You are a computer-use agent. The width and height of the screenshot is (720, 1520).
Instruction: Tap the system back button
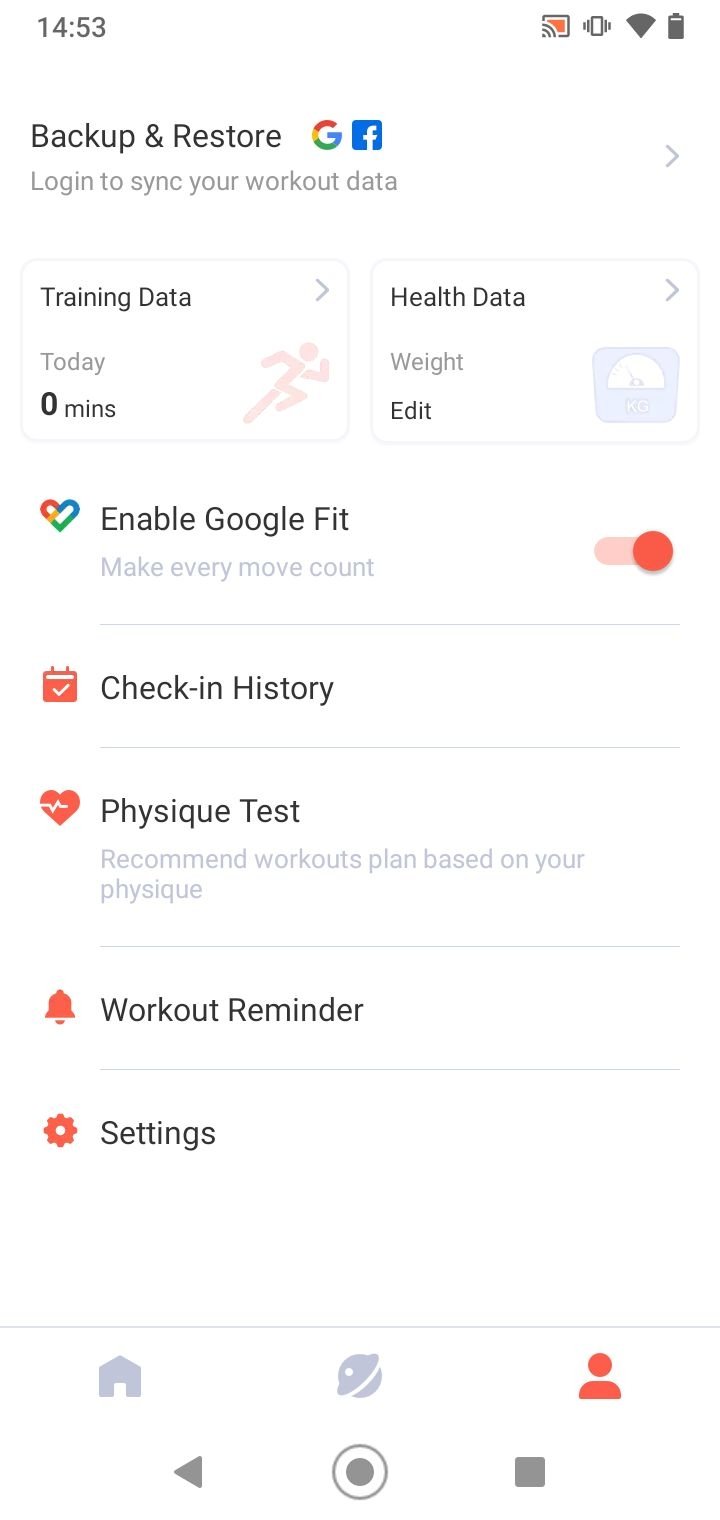188,1472
